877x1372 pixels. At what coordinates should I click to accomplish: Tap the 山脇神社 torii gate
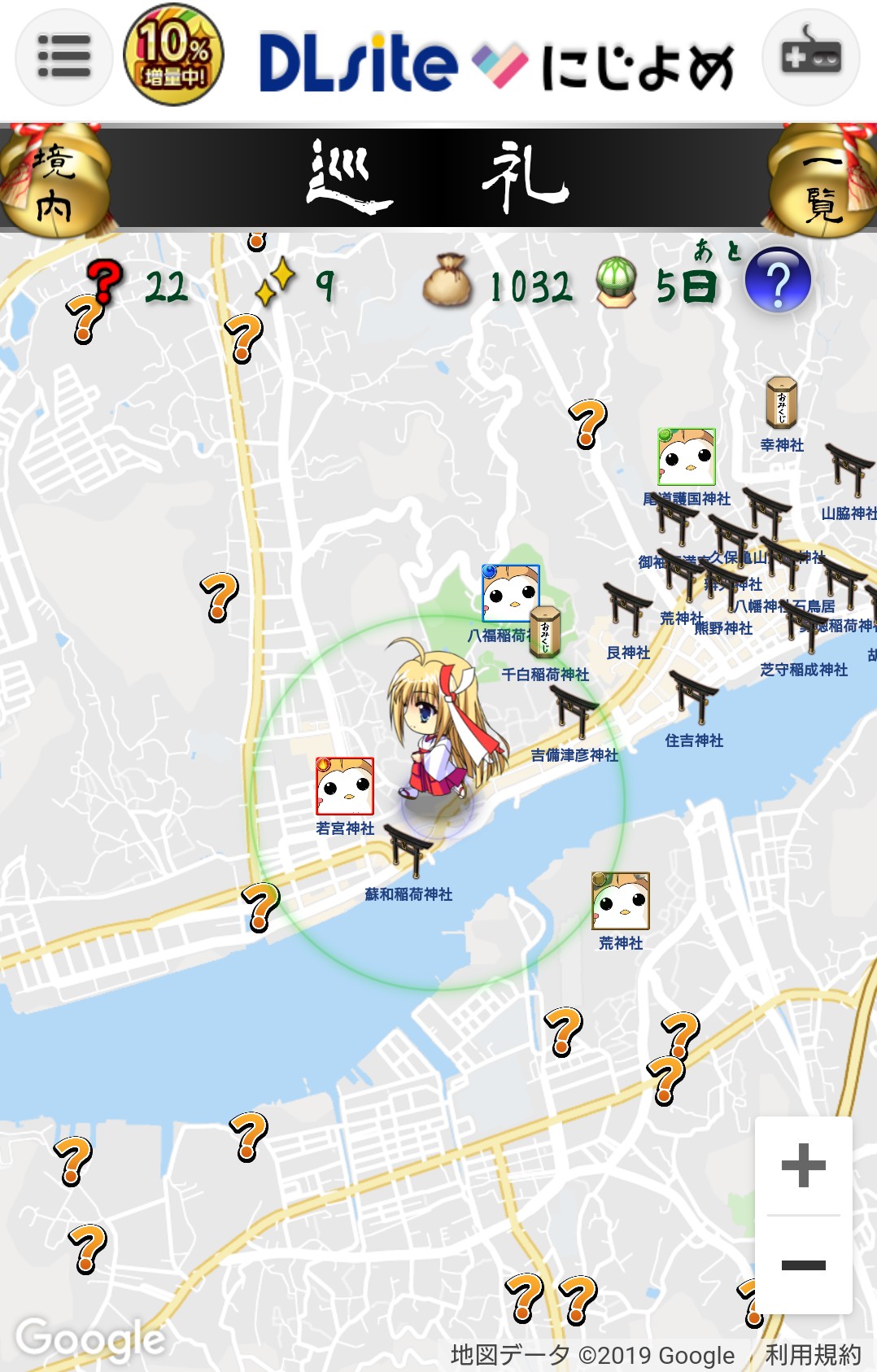tap(850, 470)
